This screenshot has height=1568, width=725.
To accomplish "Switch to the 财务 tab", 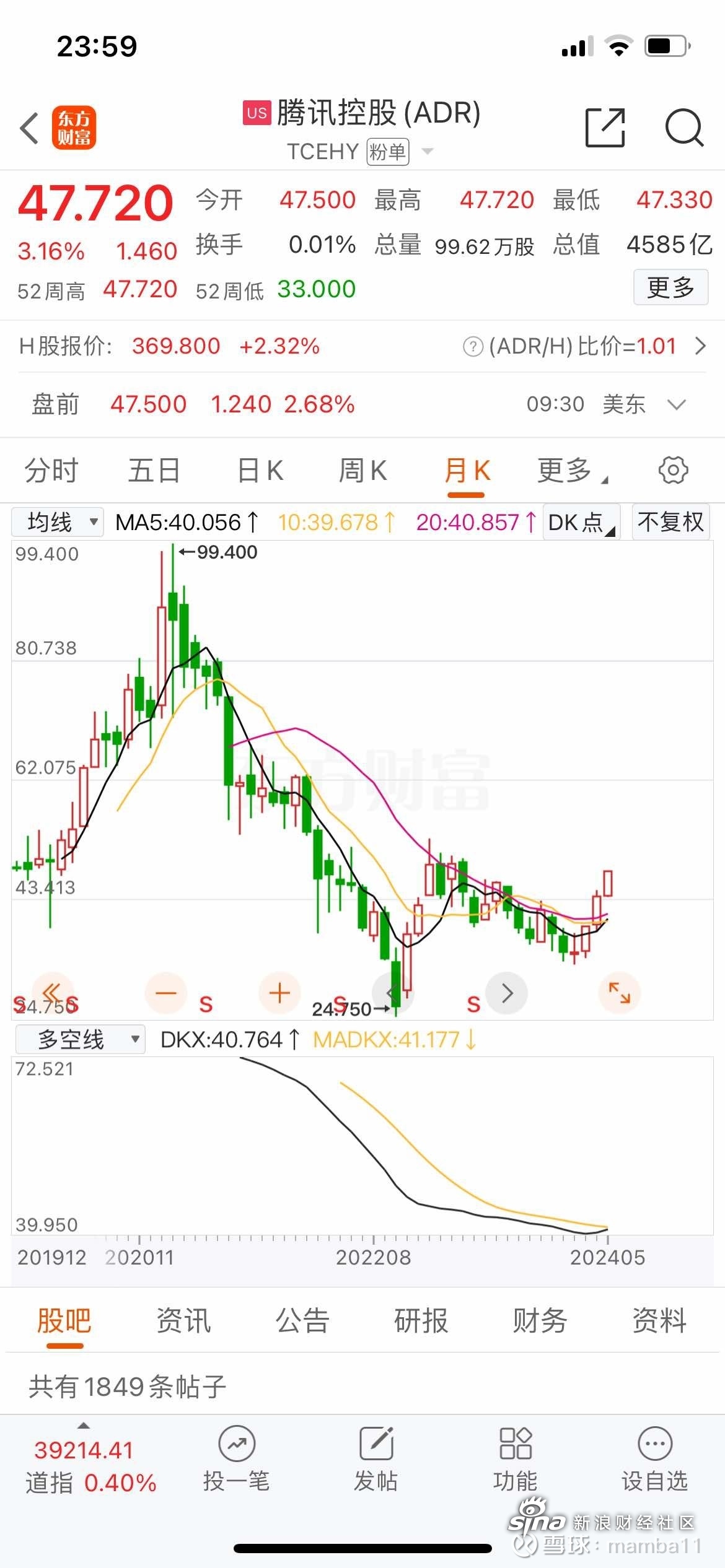I will click(x=540, y=1321).
